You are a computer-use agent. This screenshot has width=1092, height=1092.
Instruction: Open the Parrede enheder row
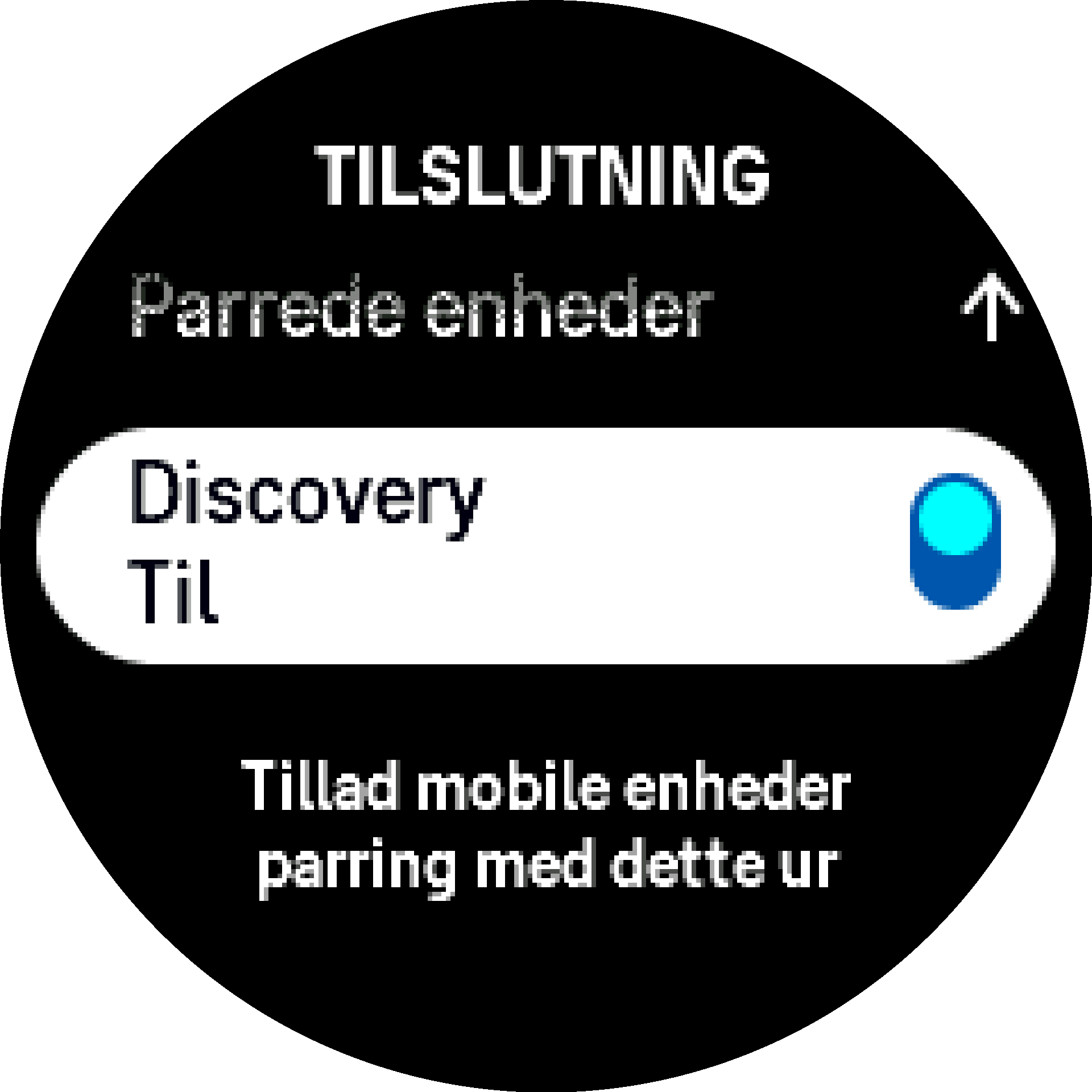[x=421, y=307]
